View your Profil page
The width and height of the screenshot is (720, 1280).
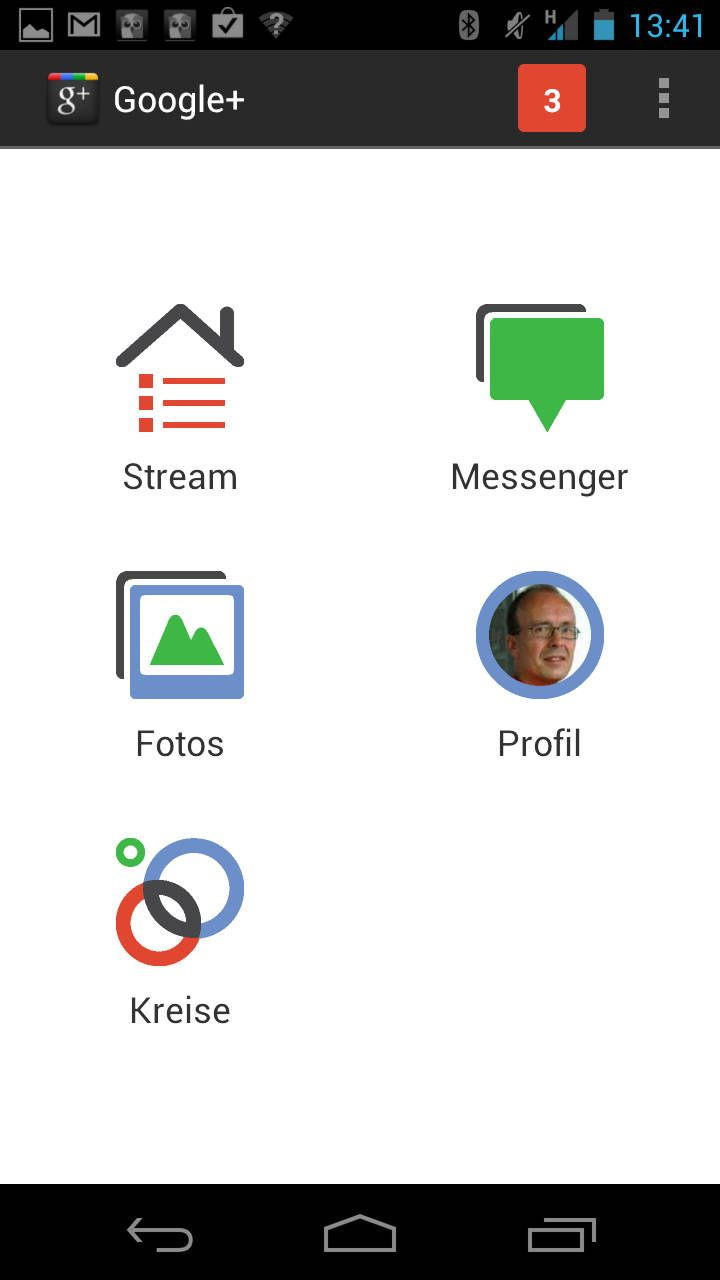(x=540, y=665)
